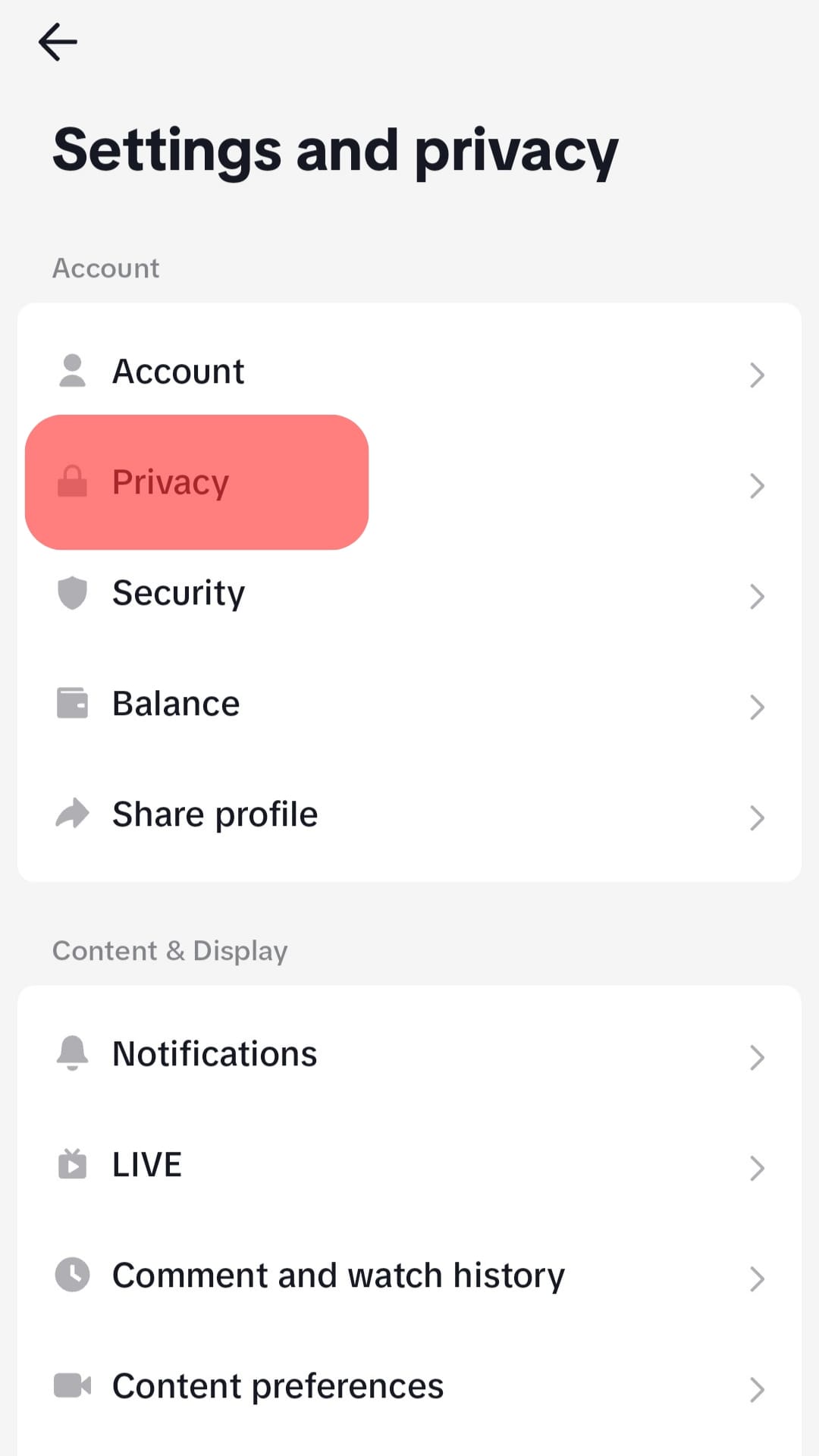Open Balance via the wallet icon
The image size is (819, 1456).
(72, 704)
